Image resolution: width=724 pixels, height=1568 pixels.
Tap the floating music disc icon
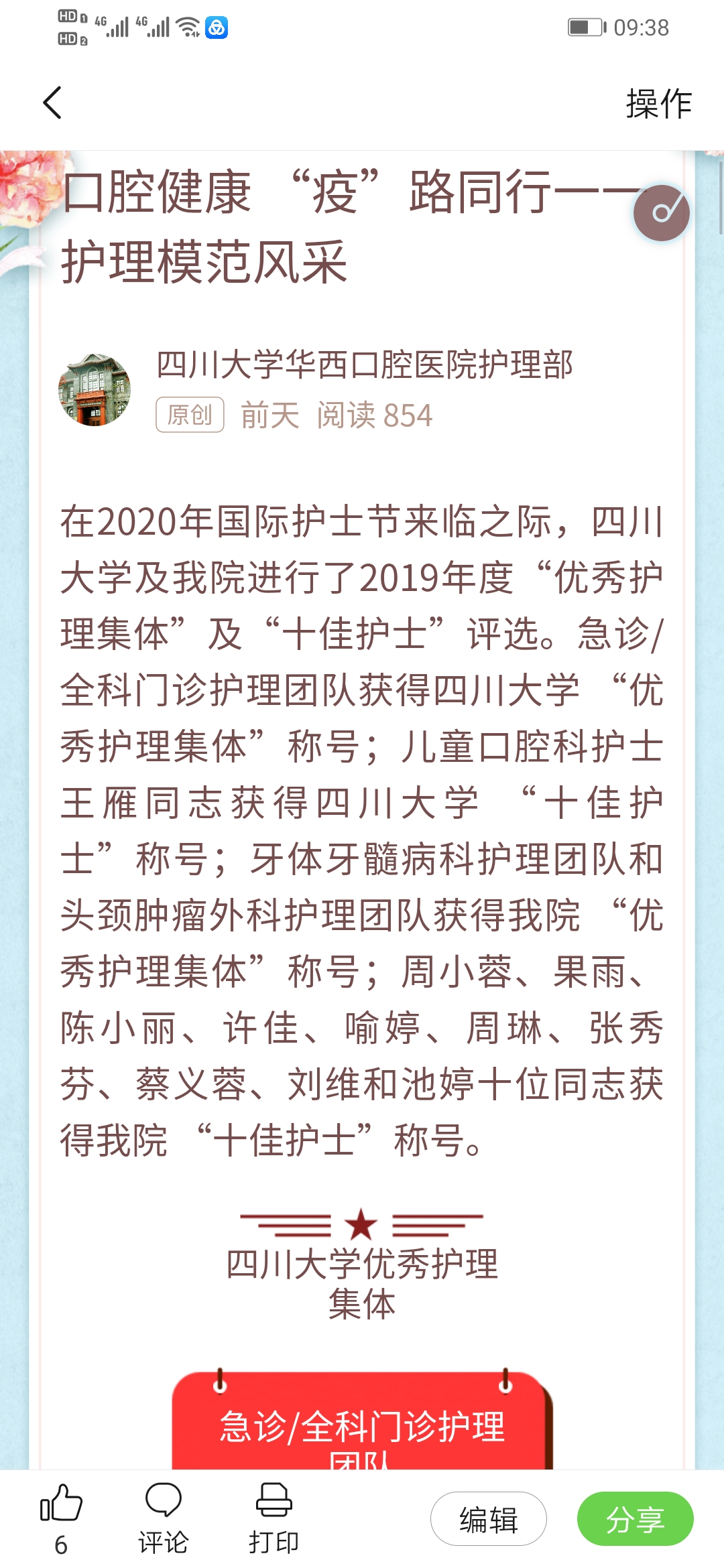pyautogui.click(x=661, y=212)
